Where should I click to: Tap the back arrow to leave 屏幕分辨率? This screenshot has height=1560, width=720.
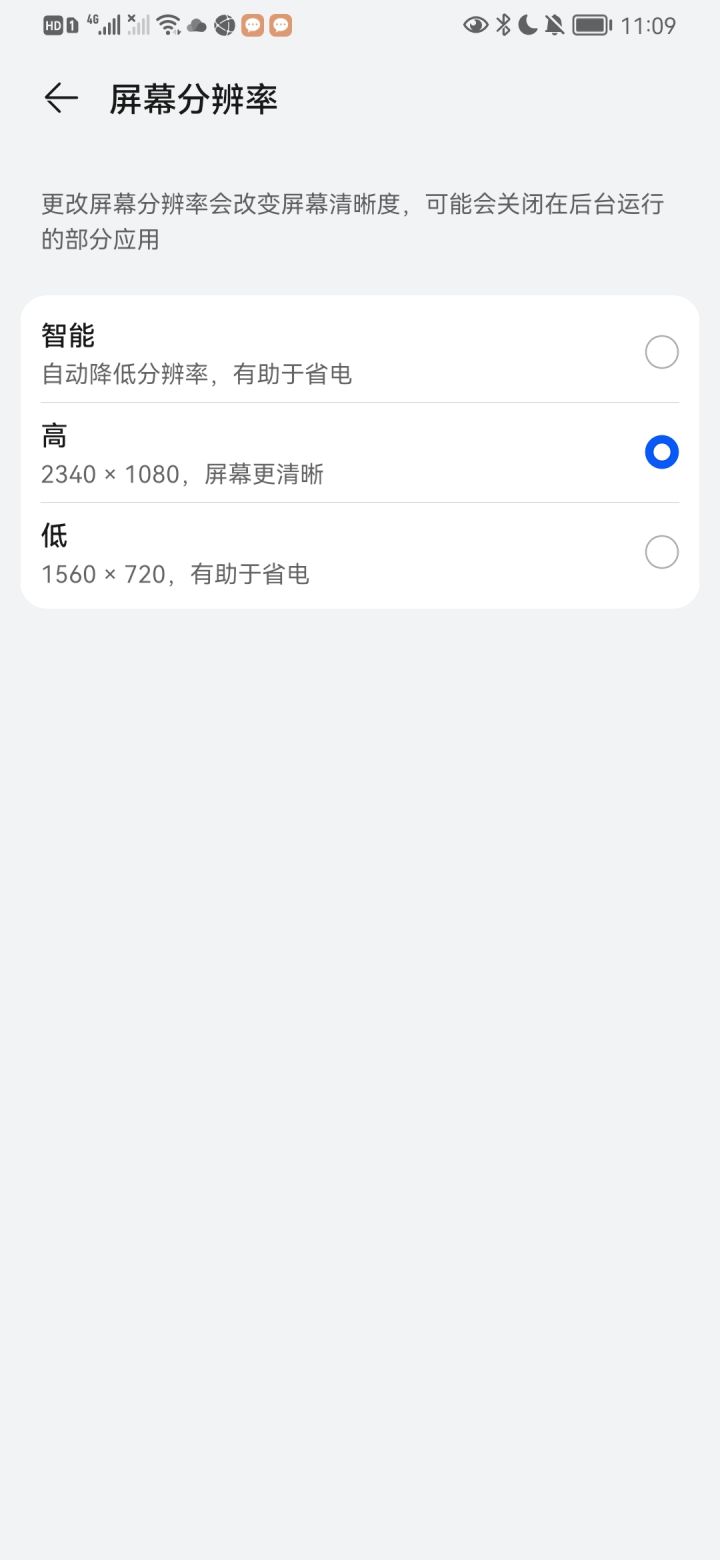click(61, 98)
